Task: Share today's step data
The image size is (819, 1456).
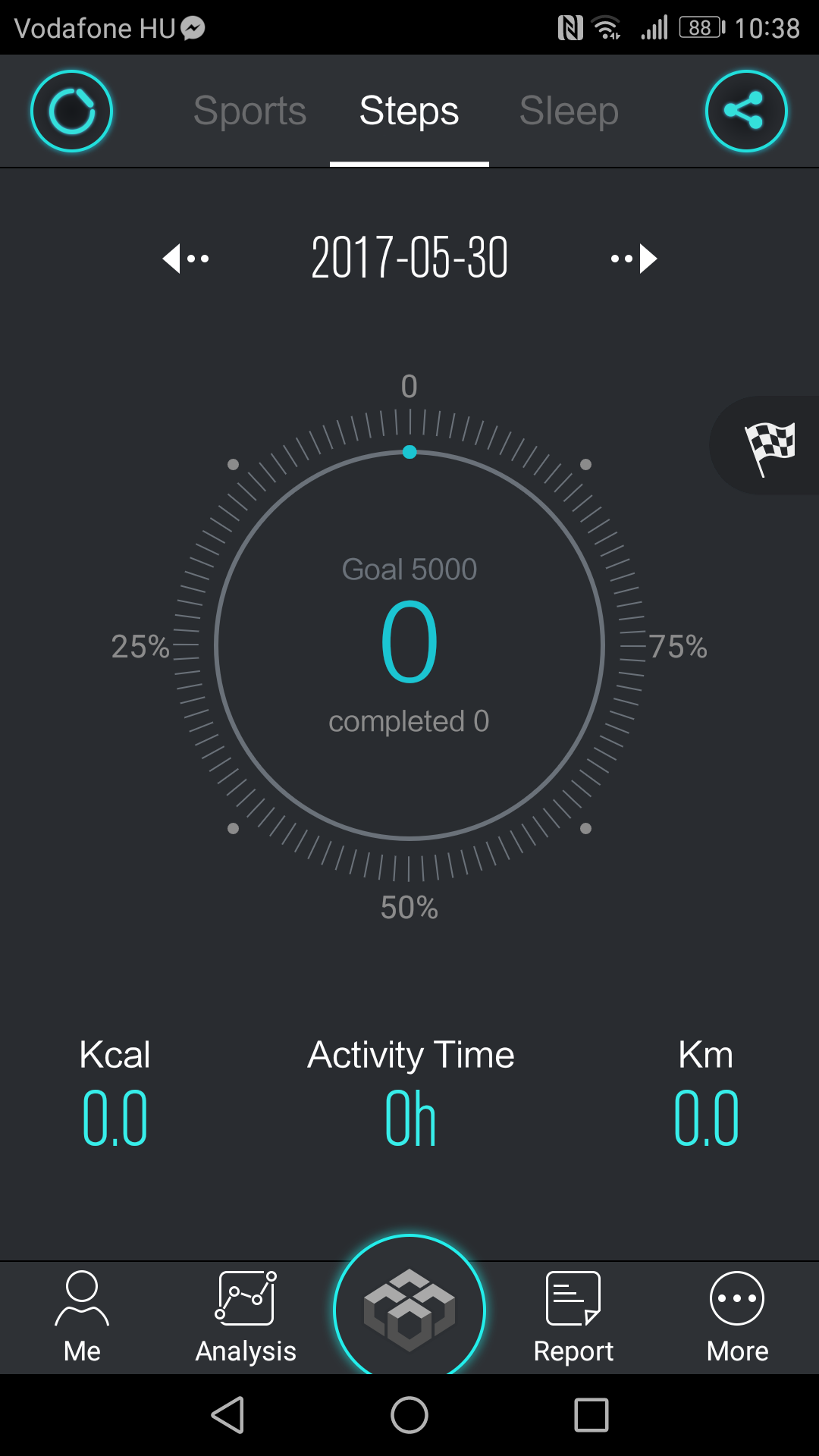Action: pyautogui.click(x=746, y=111)
